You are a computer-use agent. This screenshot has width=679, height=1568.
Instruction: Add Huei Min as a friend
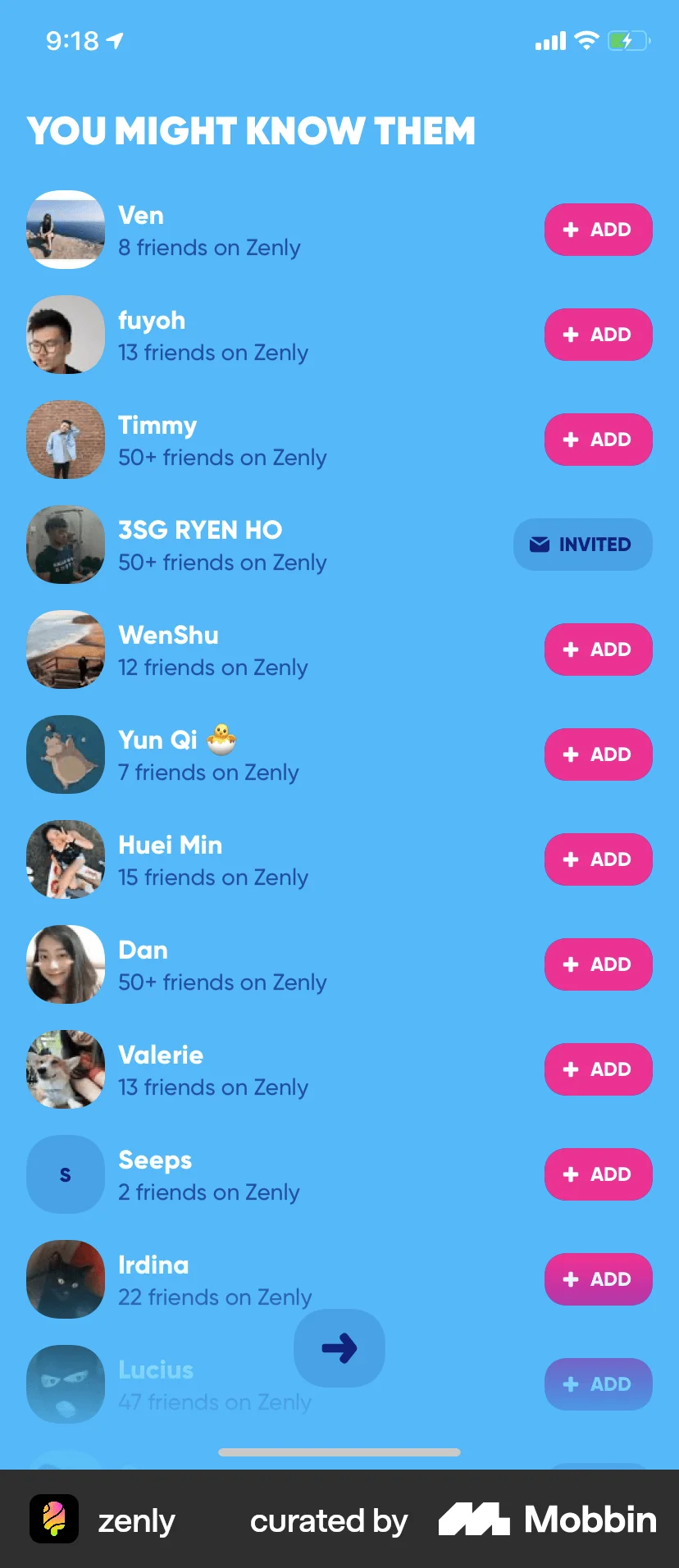(598, 859)
